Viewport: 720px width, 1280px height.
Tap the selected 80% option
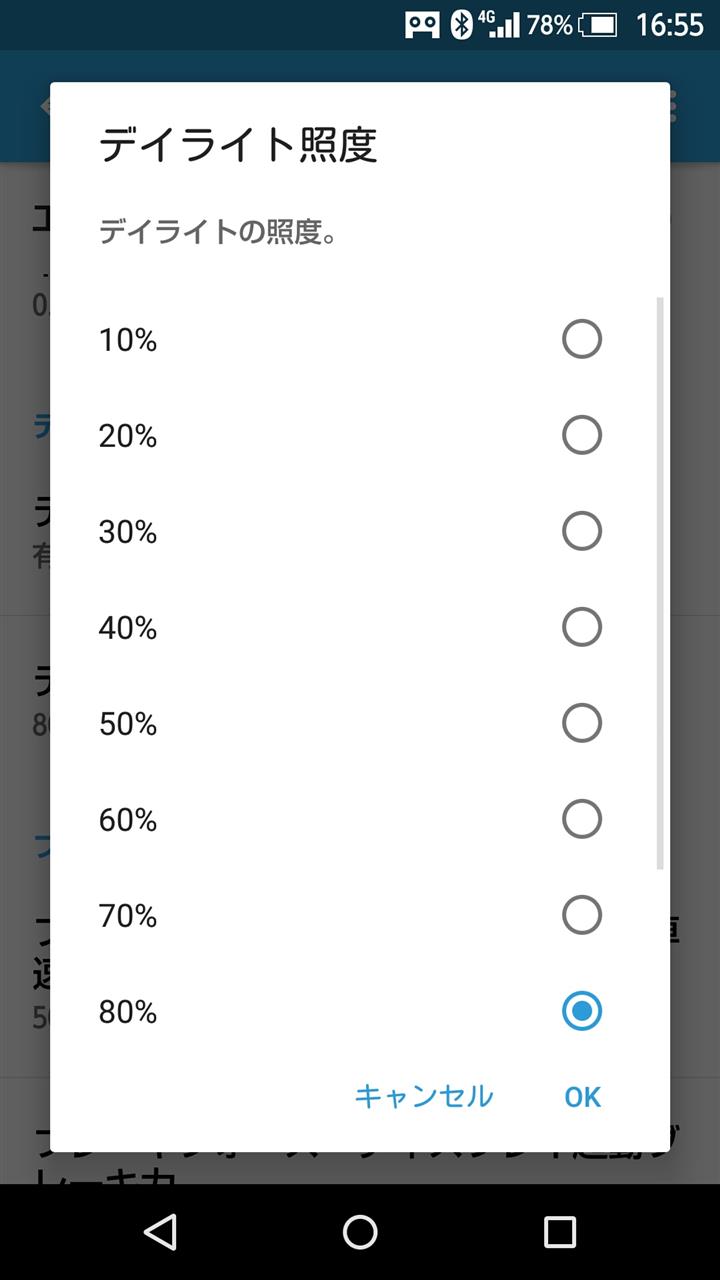[x=360, y=1012]
